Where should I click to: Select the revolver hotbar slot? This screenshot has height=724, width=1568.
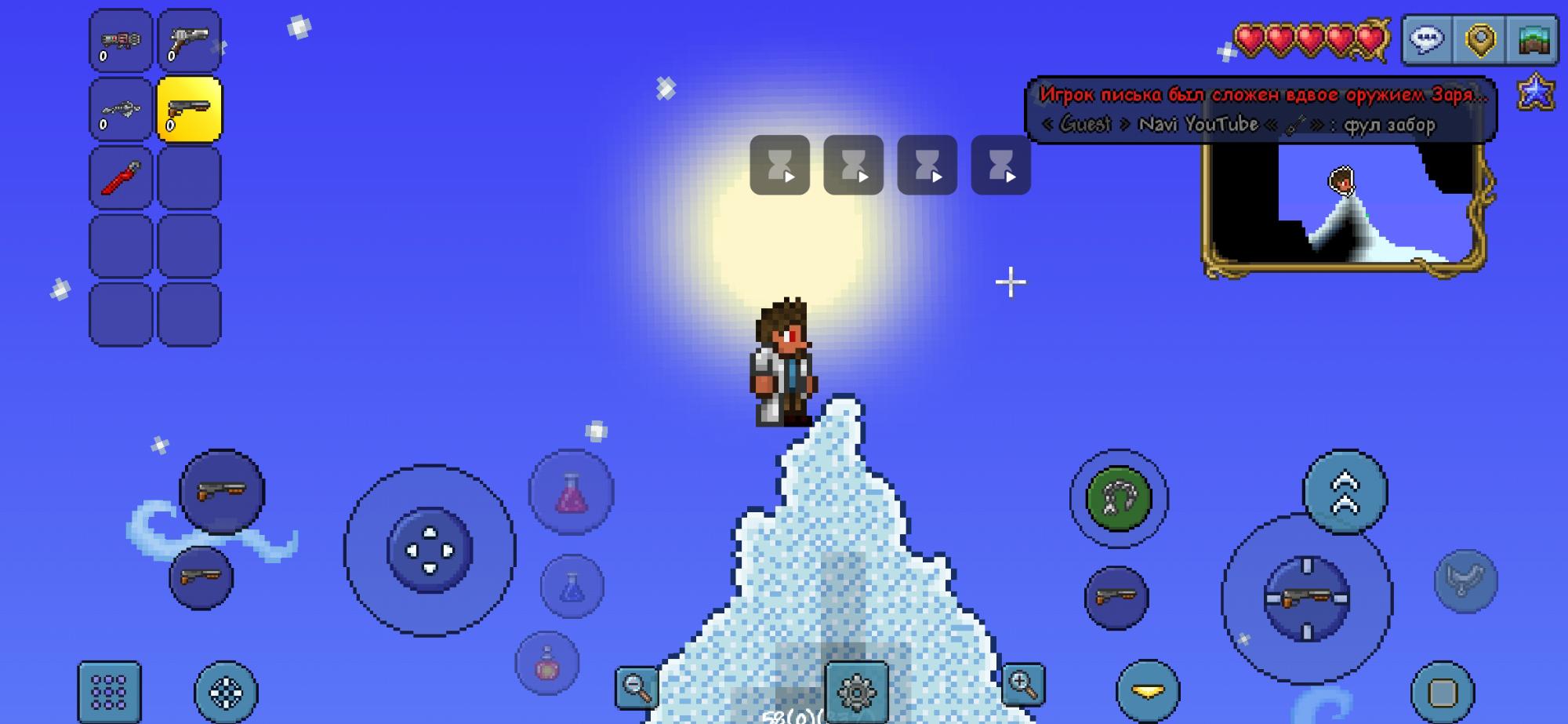(189, 41)
